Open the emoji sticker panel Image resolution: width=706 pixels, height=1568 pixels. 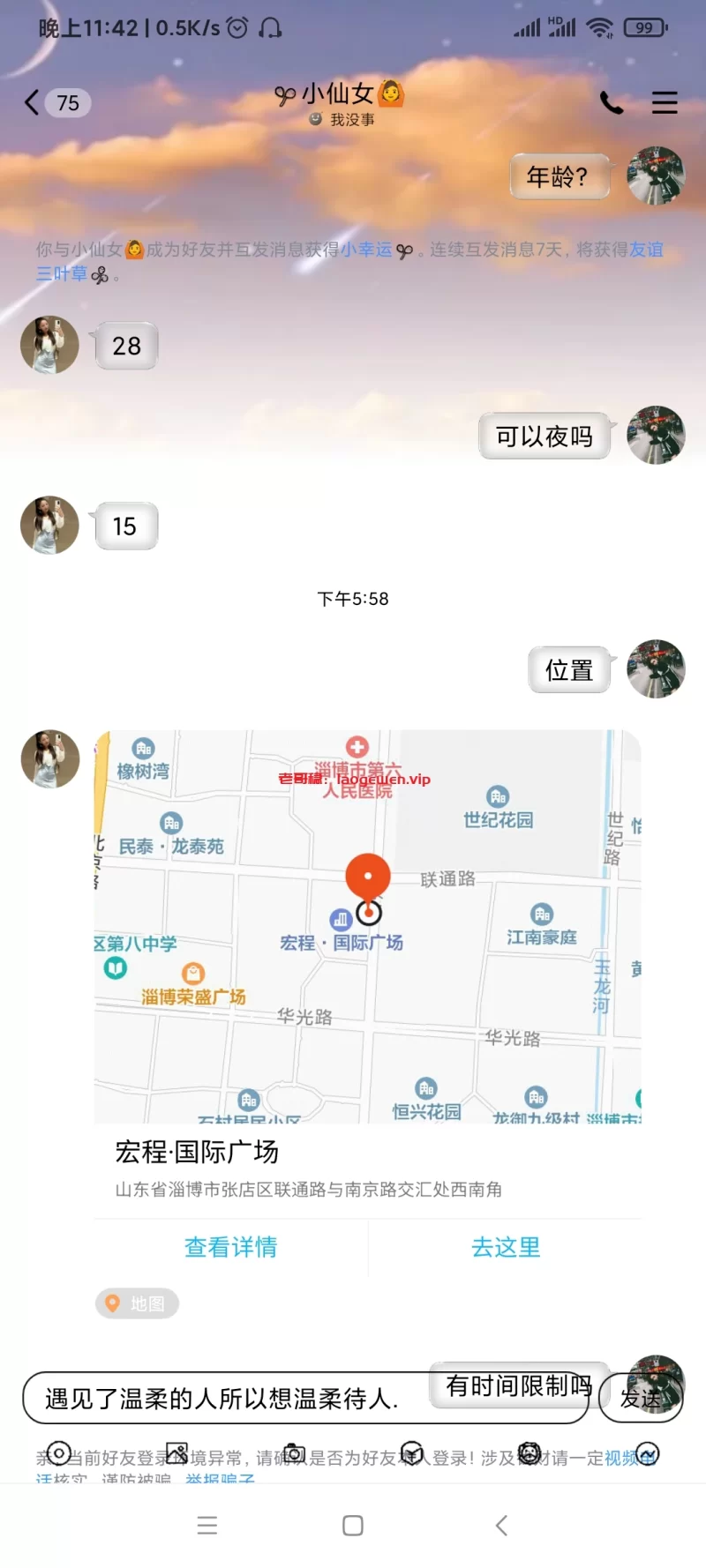[x=529, y=1452]
